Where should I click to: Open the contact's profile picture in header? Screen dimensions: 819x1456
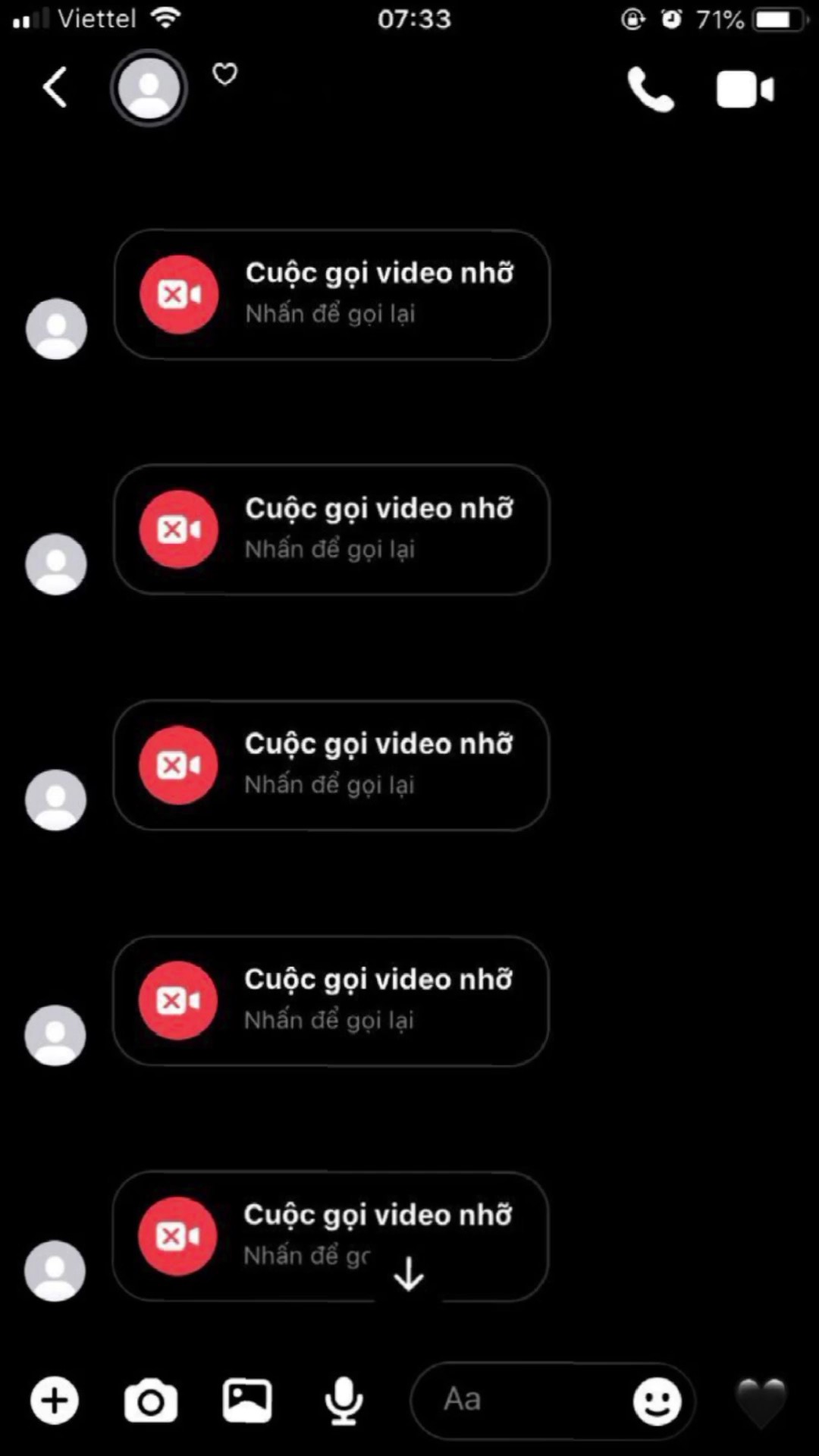(x=149, y=88)
